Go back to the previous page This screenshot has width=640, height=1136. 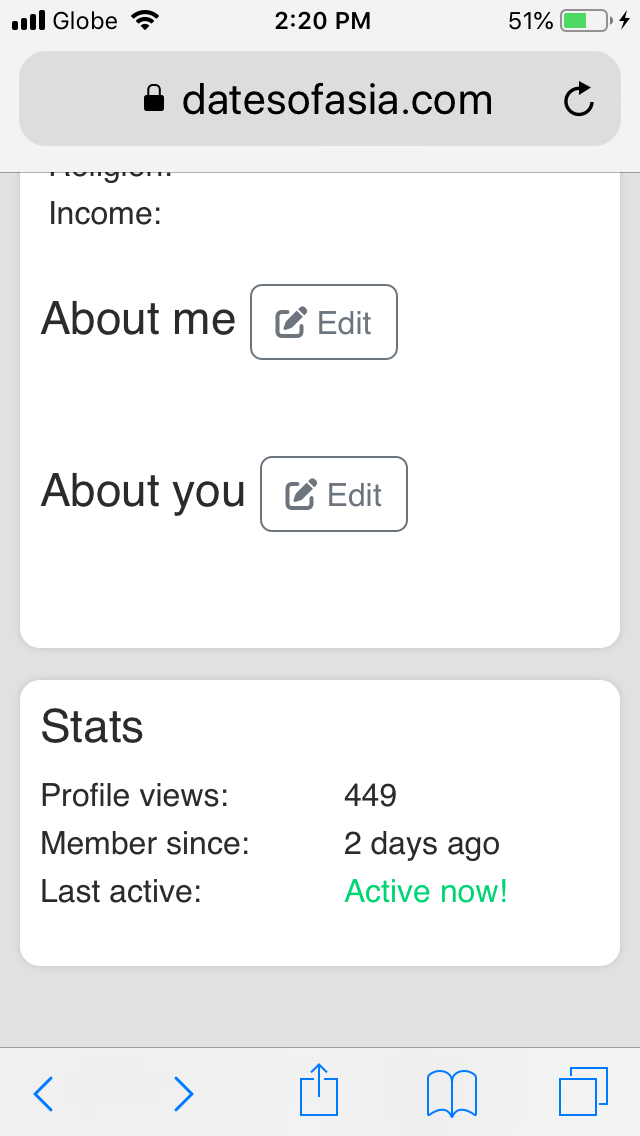tap(43, 1093)
